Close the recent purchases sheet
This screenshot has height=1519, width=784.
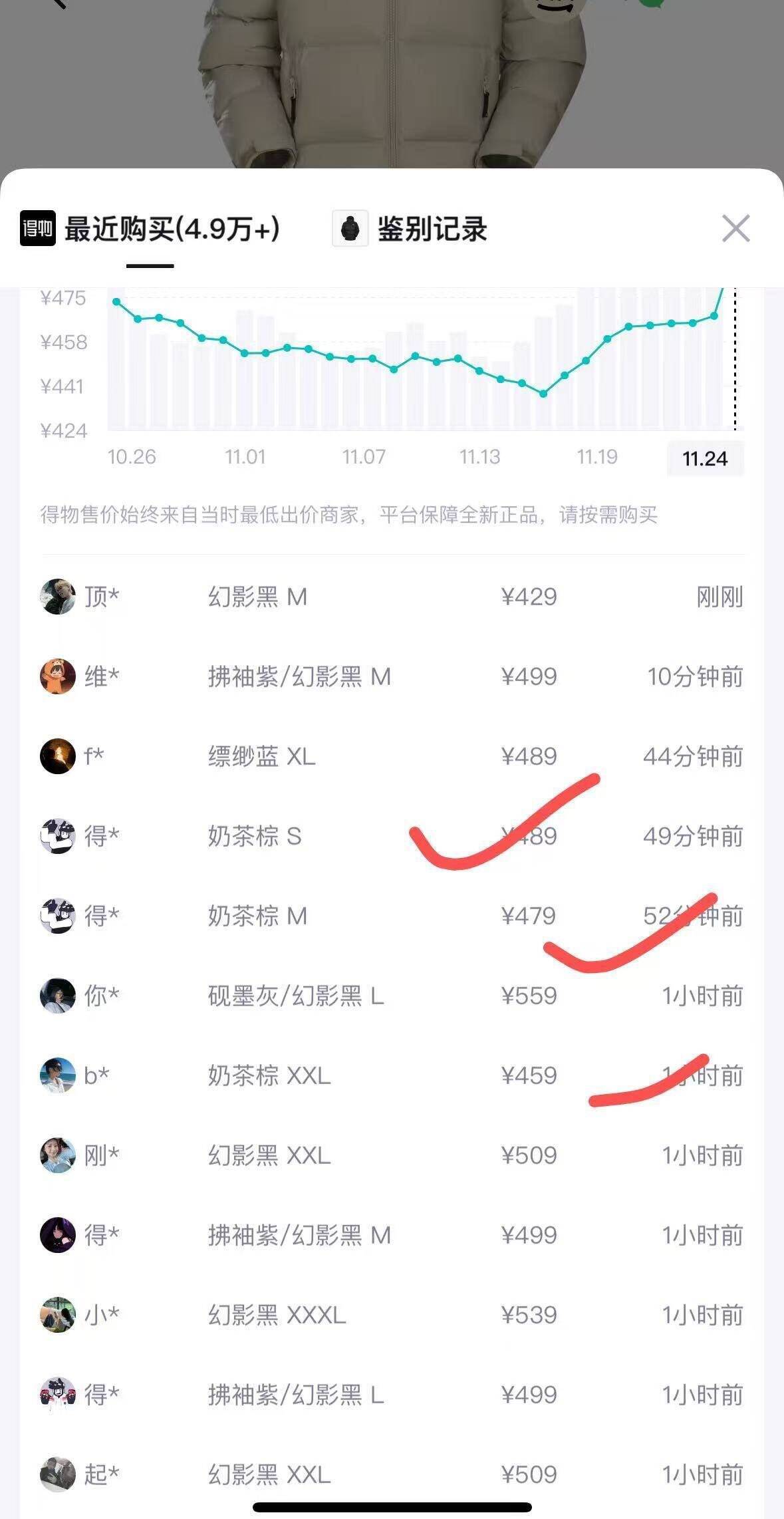[735, 229]
